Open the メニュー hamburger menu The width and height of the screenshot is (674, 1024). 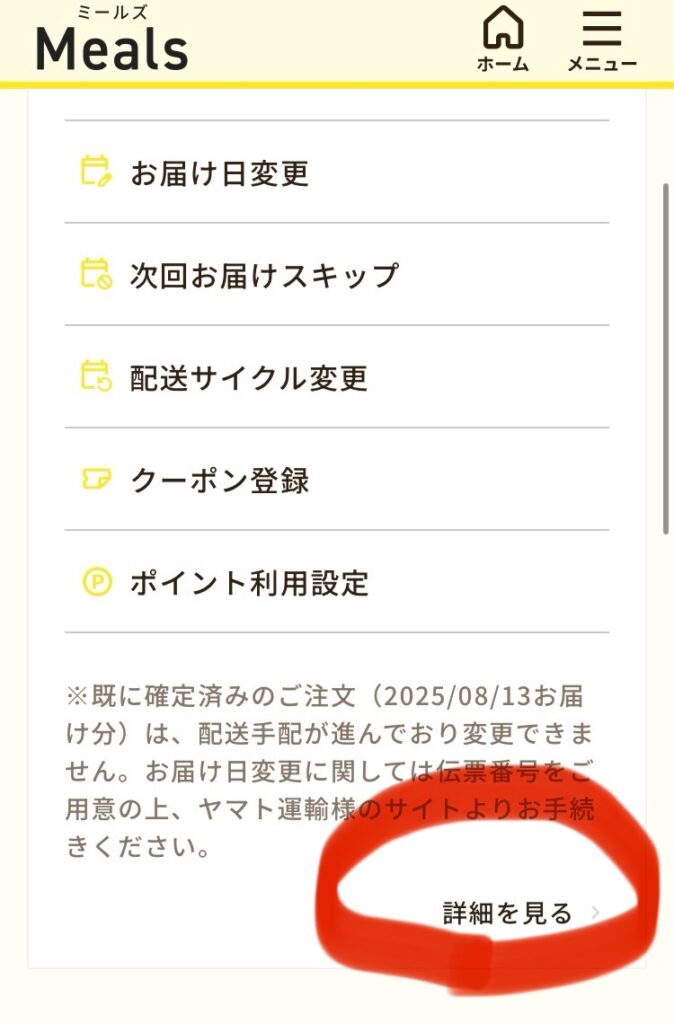click(602, 39)
